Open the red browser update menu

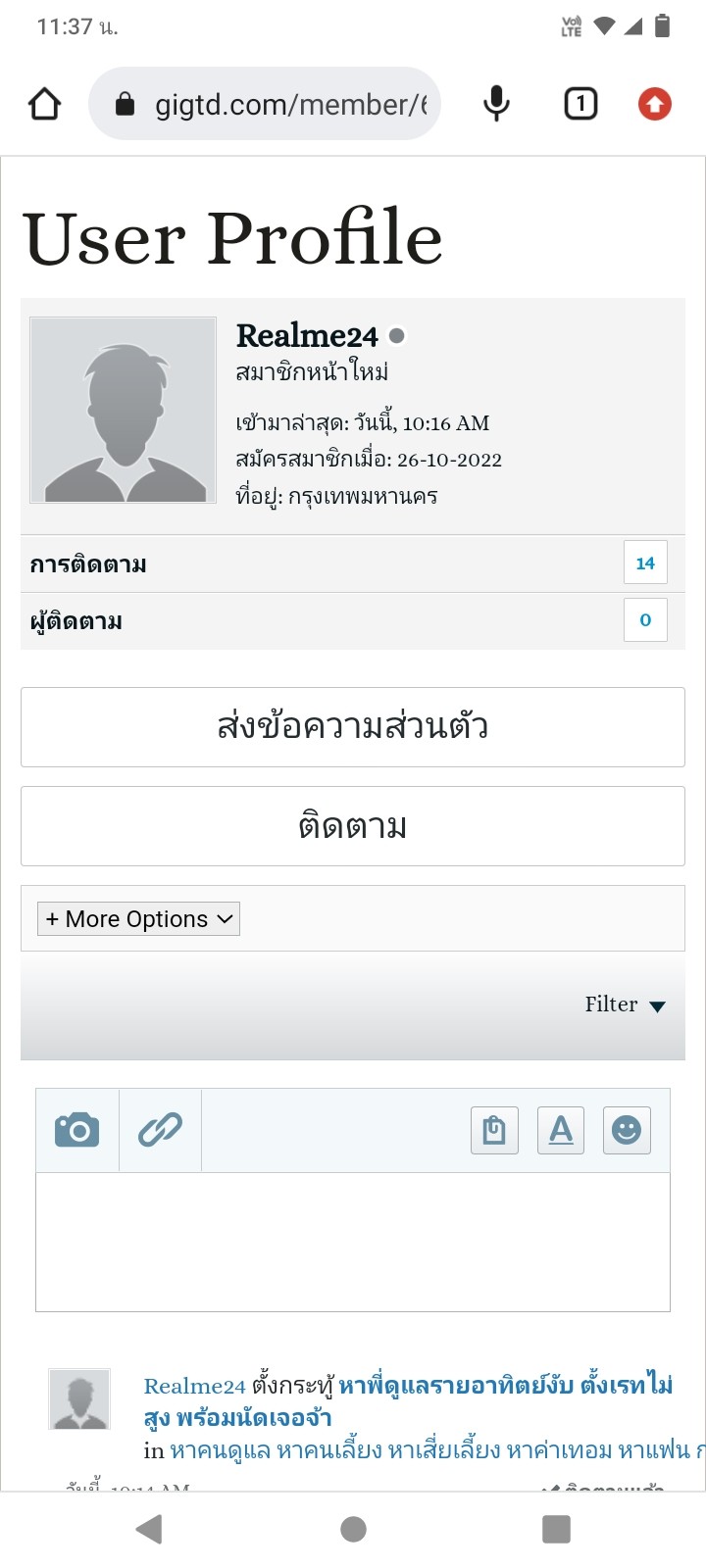655,104
